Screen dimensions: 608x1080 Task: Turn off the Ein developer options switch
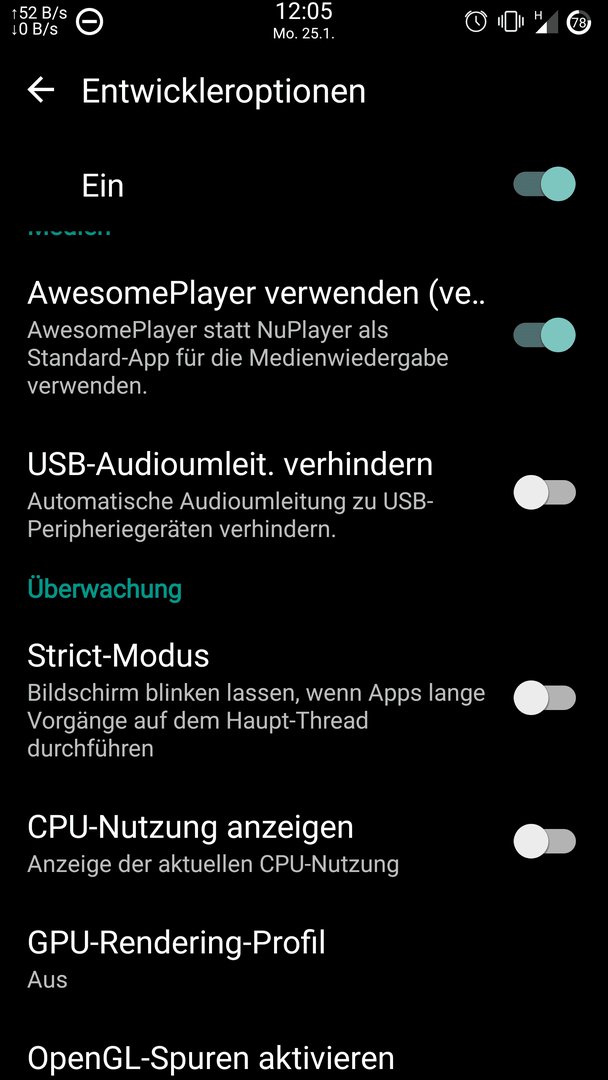point(544,184)
